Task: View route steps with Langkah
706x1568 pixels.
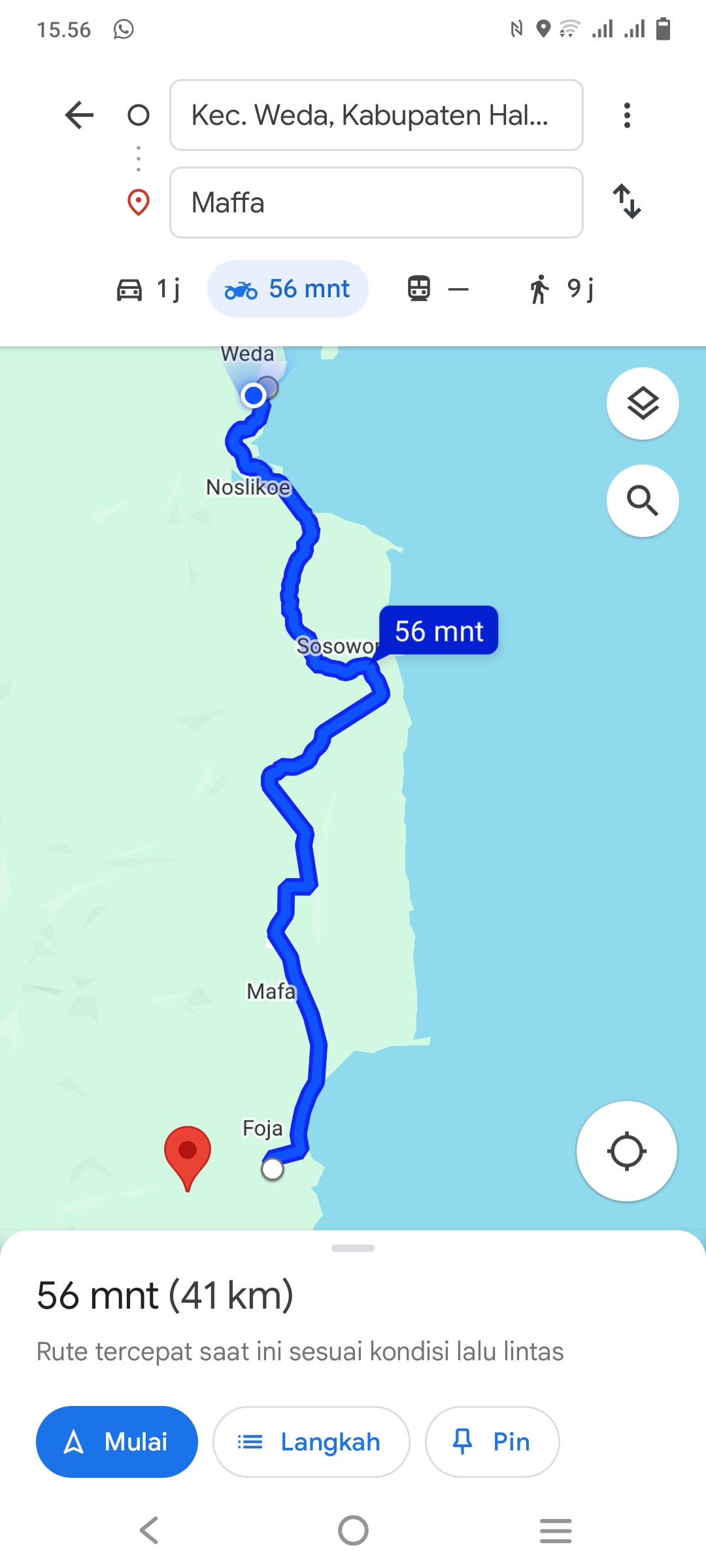Action: (311, 1441)
